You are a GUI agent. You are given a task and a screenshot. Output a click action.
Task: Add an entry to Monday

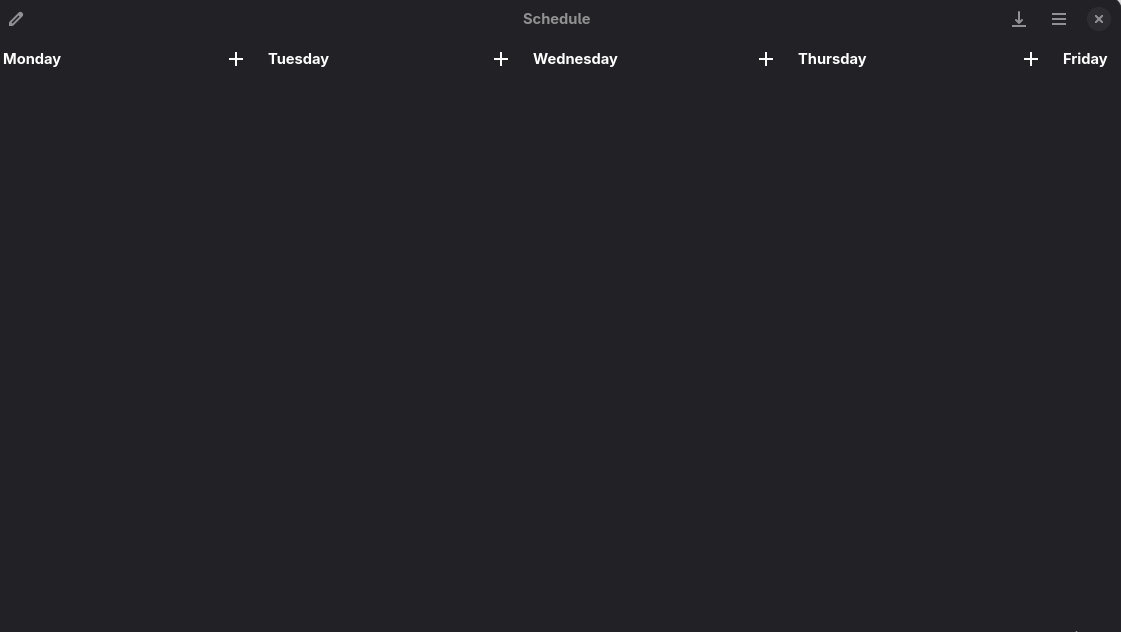point(236,59)
